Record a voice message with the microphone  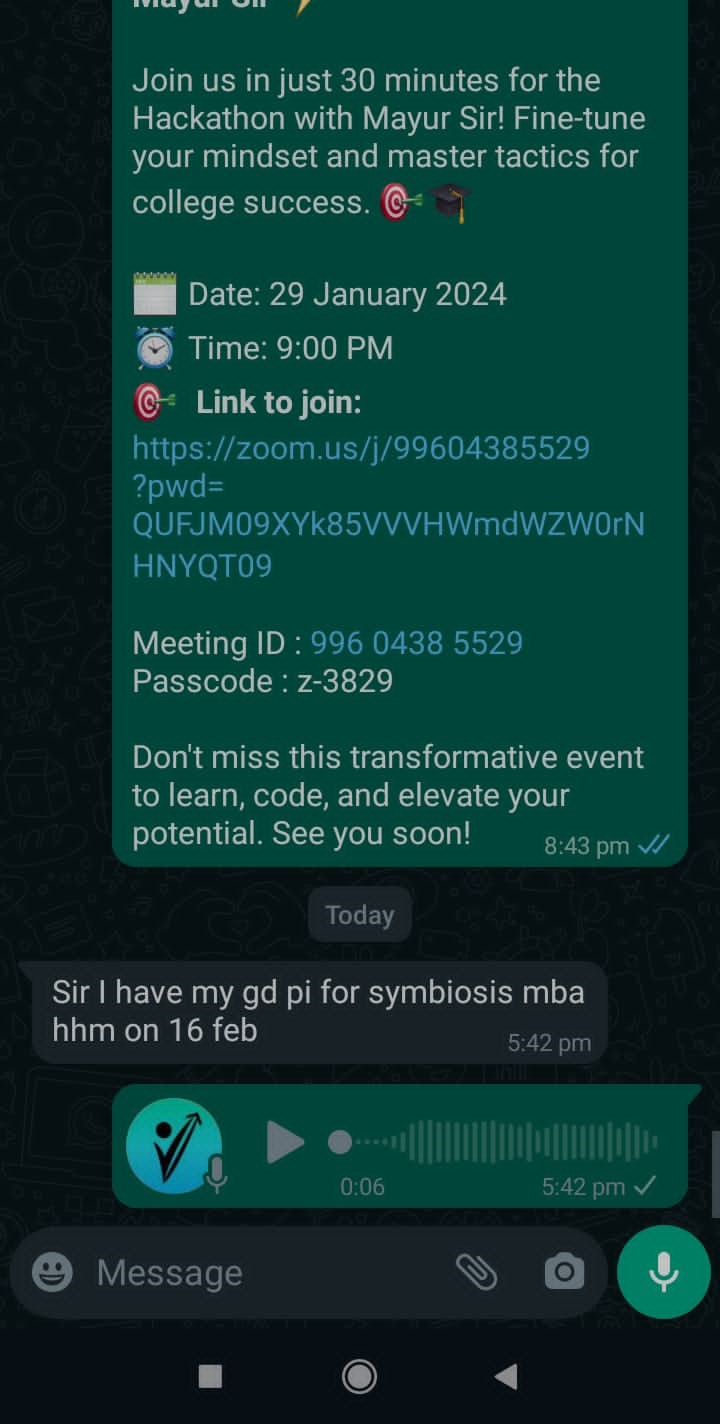click(x=663, y=1272)
